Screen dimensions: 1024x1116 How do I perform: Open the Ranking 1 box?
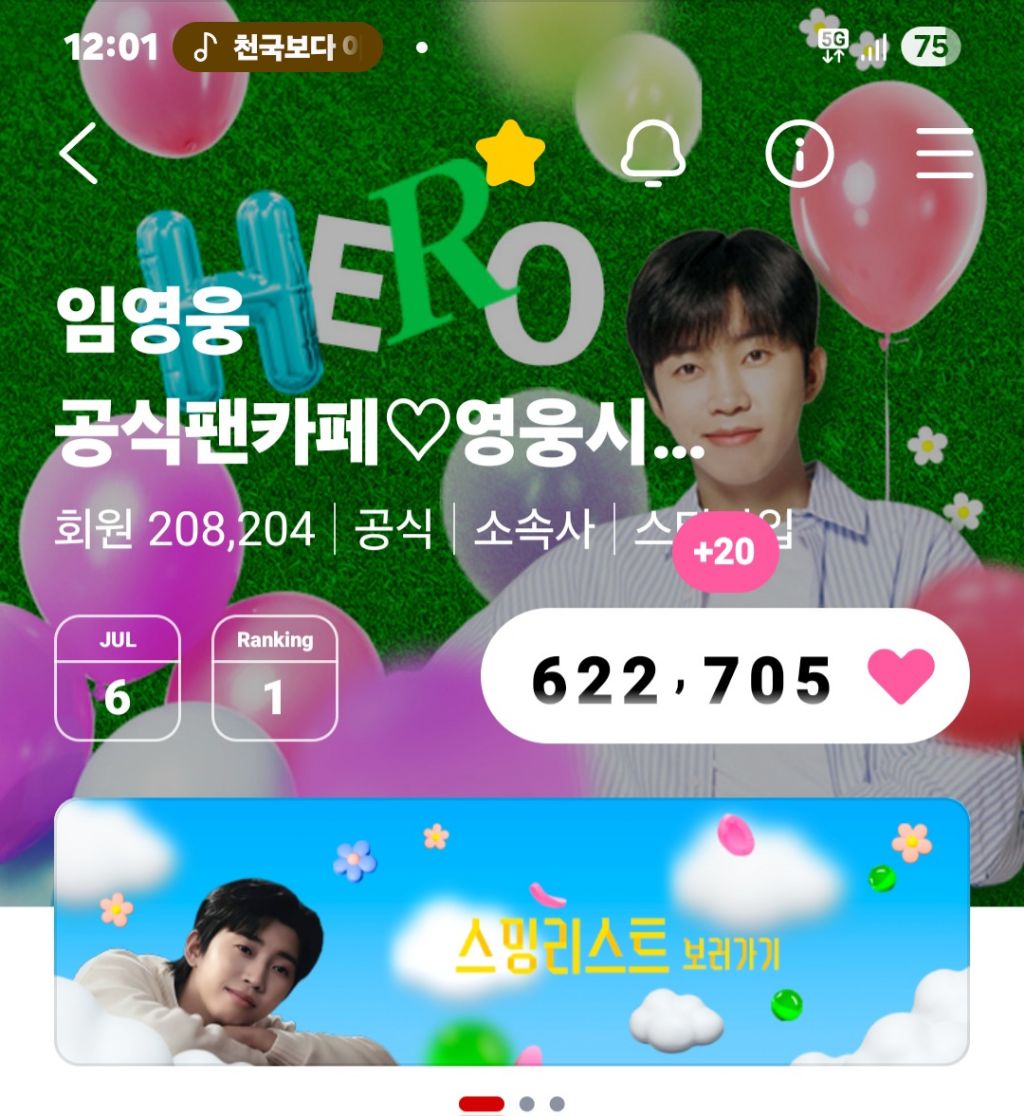[x=275, y=678]
